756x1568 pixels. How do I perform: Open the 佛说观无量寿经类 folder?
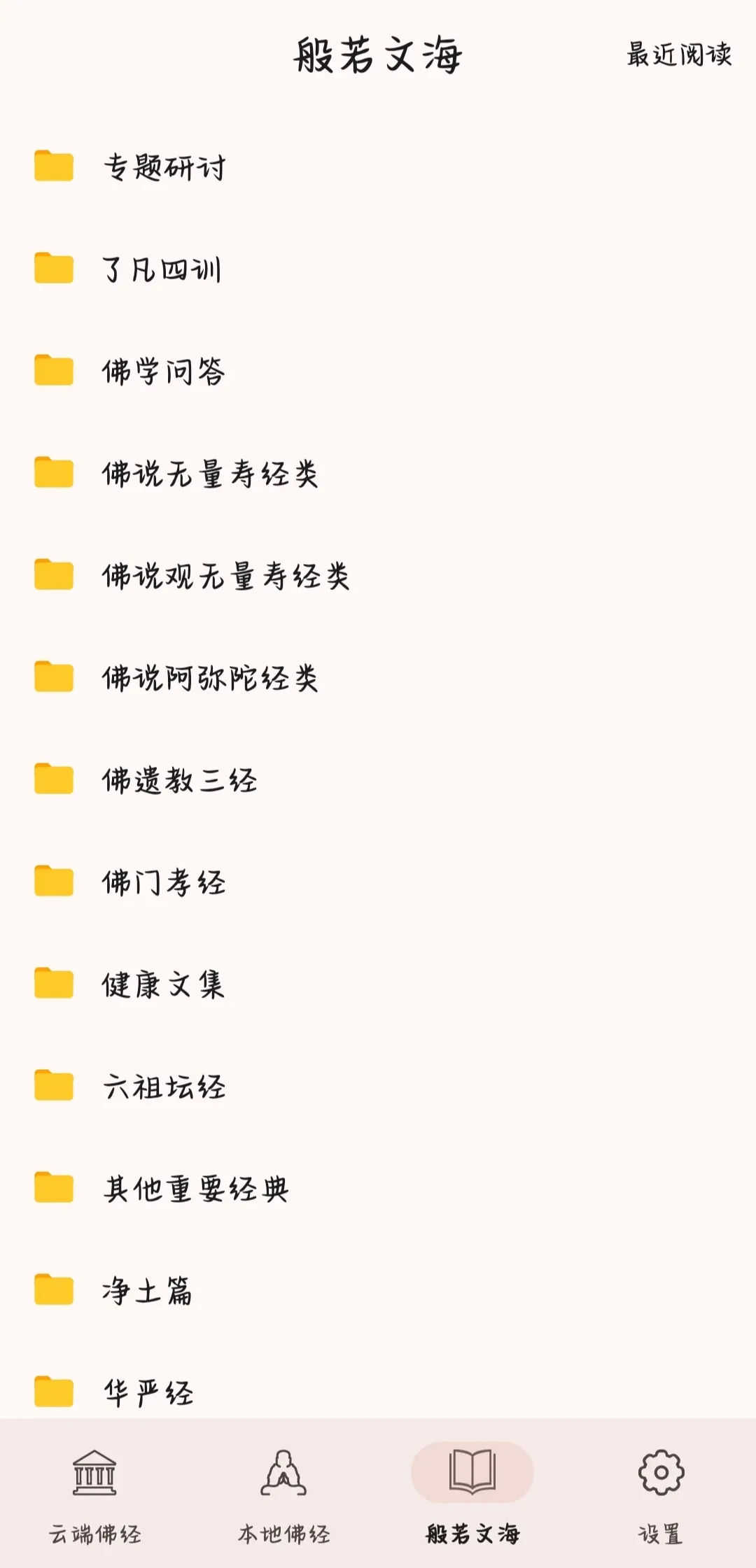tap(225, 576)
